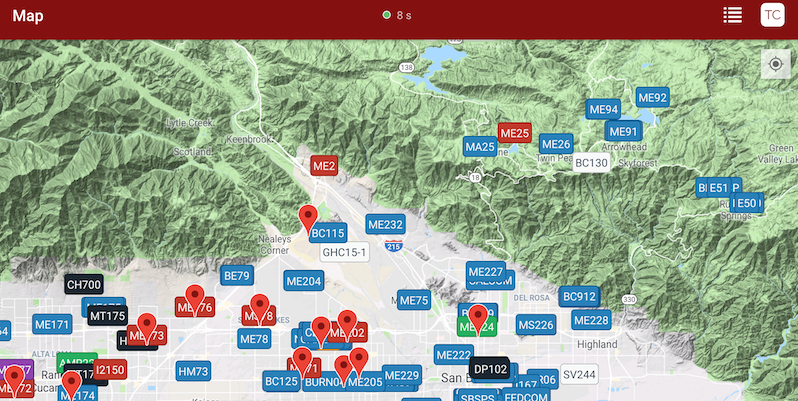Select the BE79 unit marker

pyautogui.click(x=236, y=275)
